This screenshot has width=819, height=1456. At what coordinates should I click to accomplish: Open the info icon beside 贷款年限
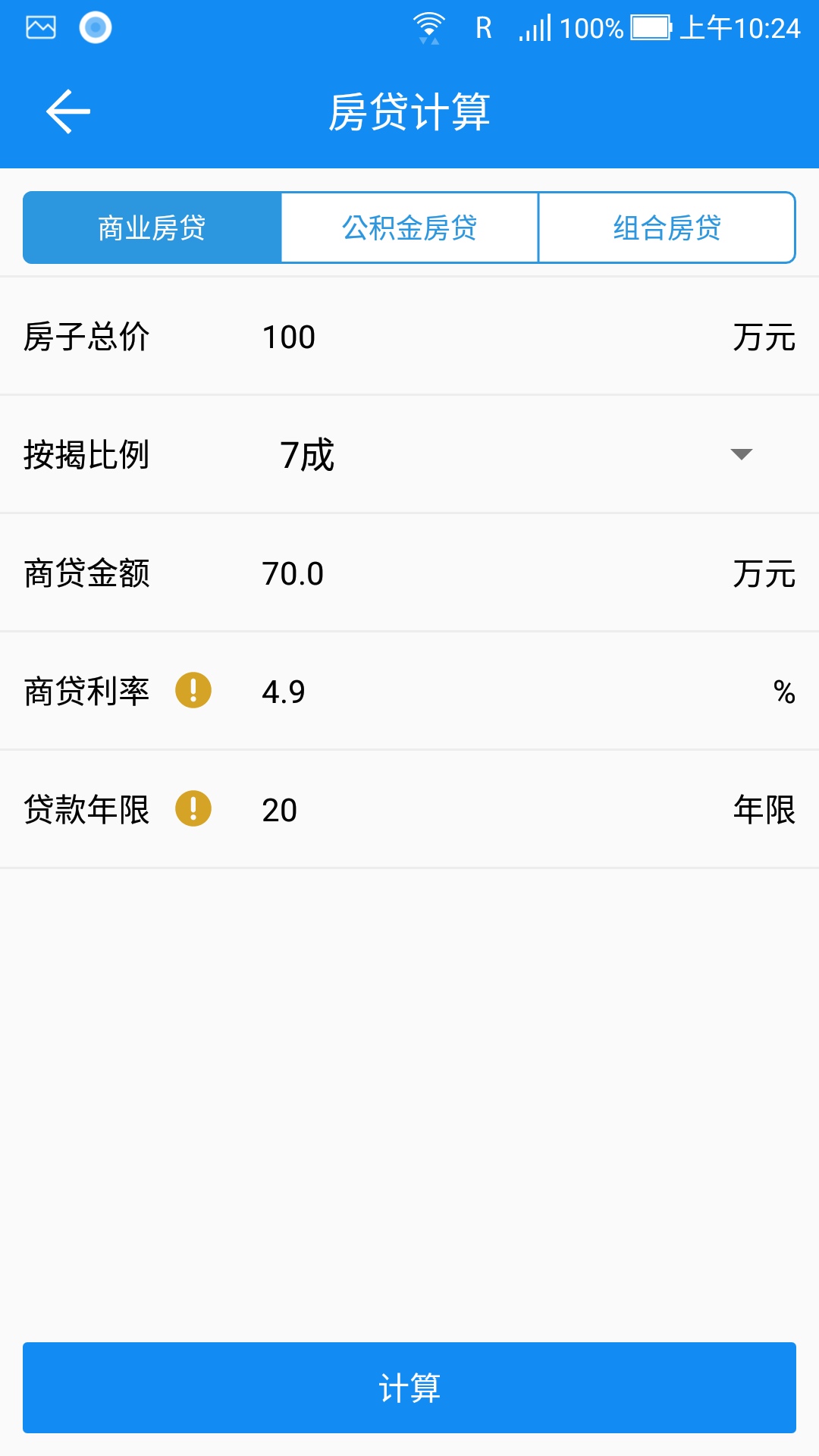click(193, 809)
